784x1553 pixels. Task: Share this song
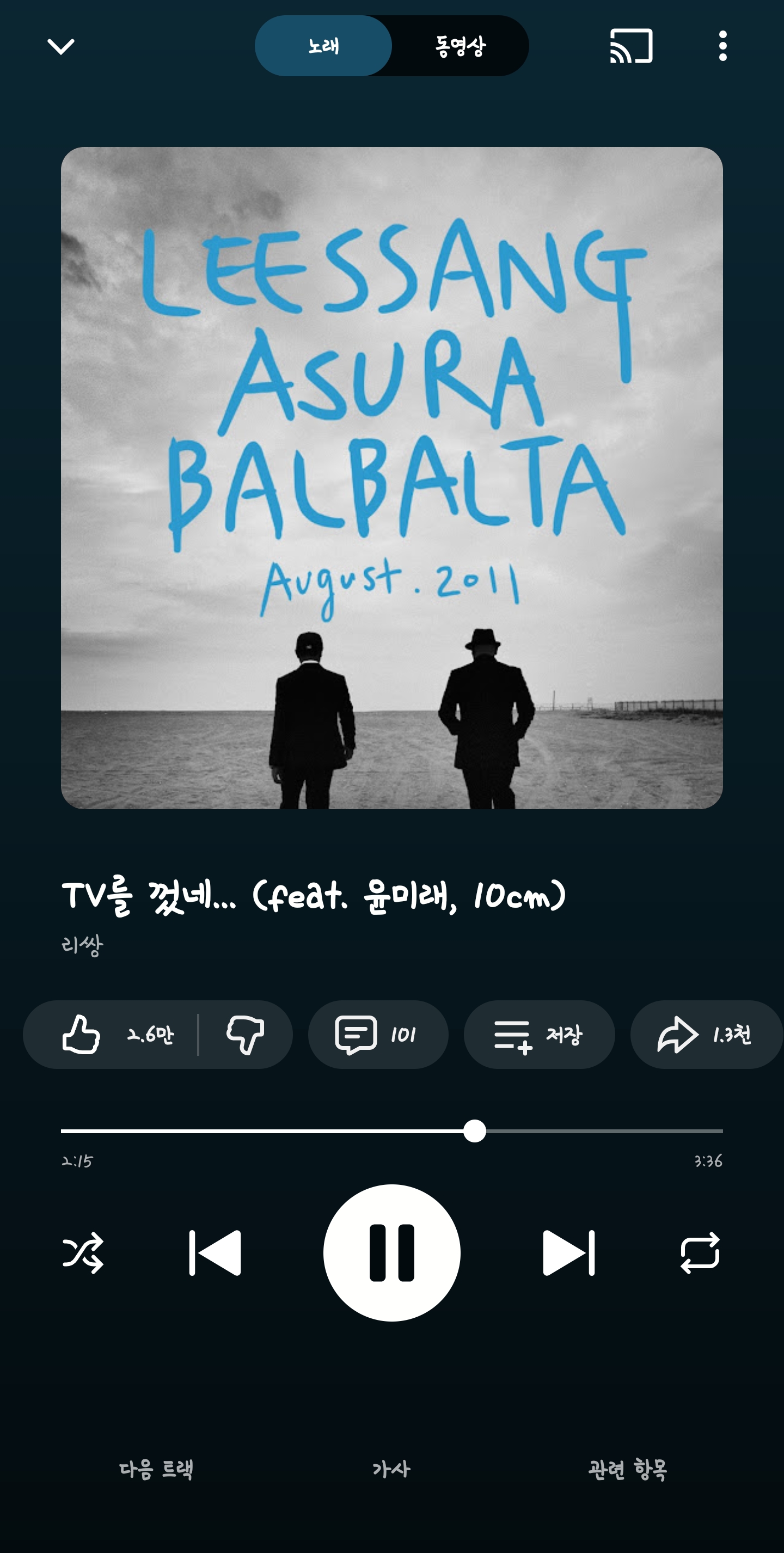(x=705, y=1035)
